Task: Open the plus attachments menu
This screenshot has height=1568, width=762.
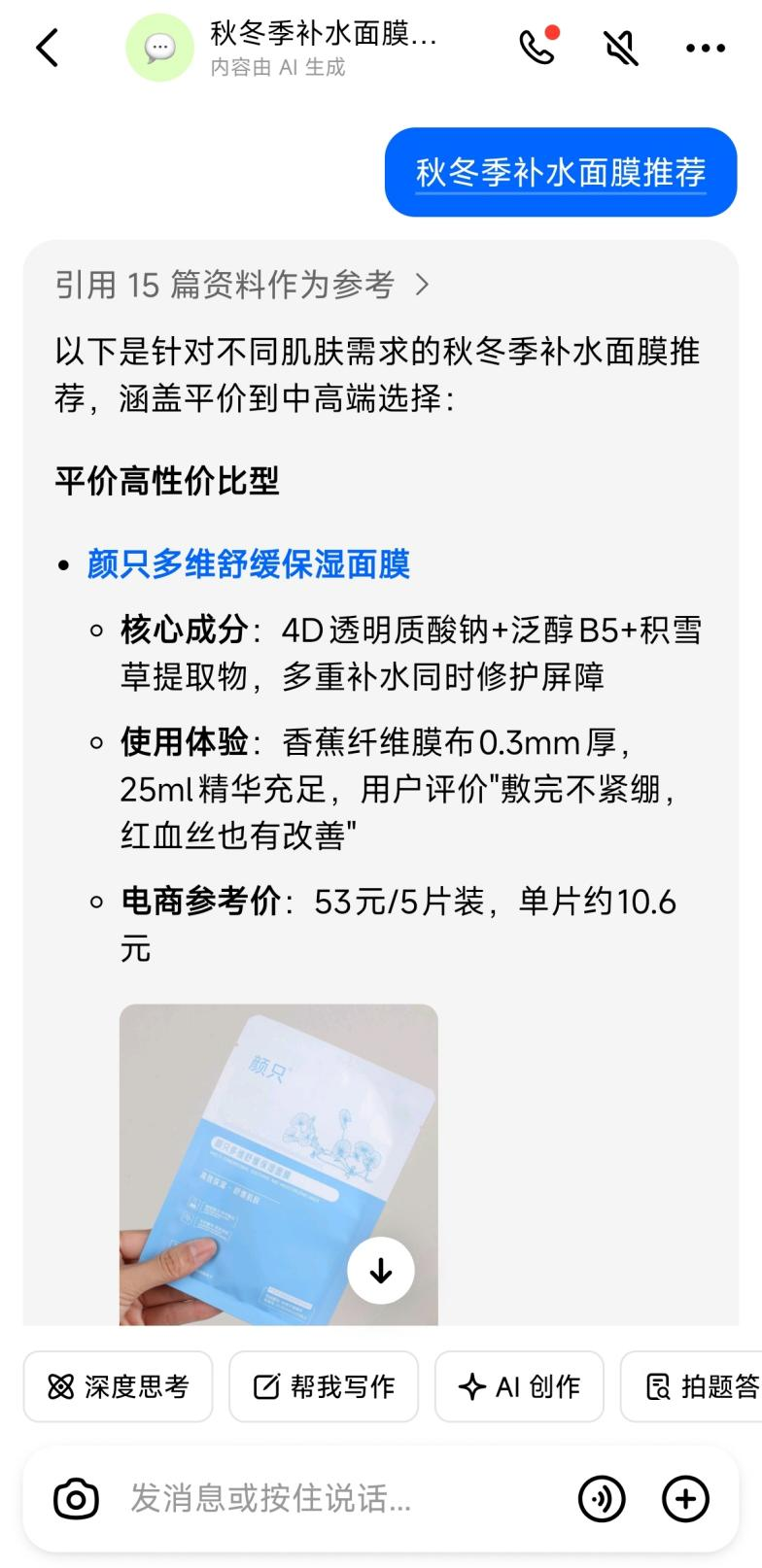Action: pos(685,1498)
